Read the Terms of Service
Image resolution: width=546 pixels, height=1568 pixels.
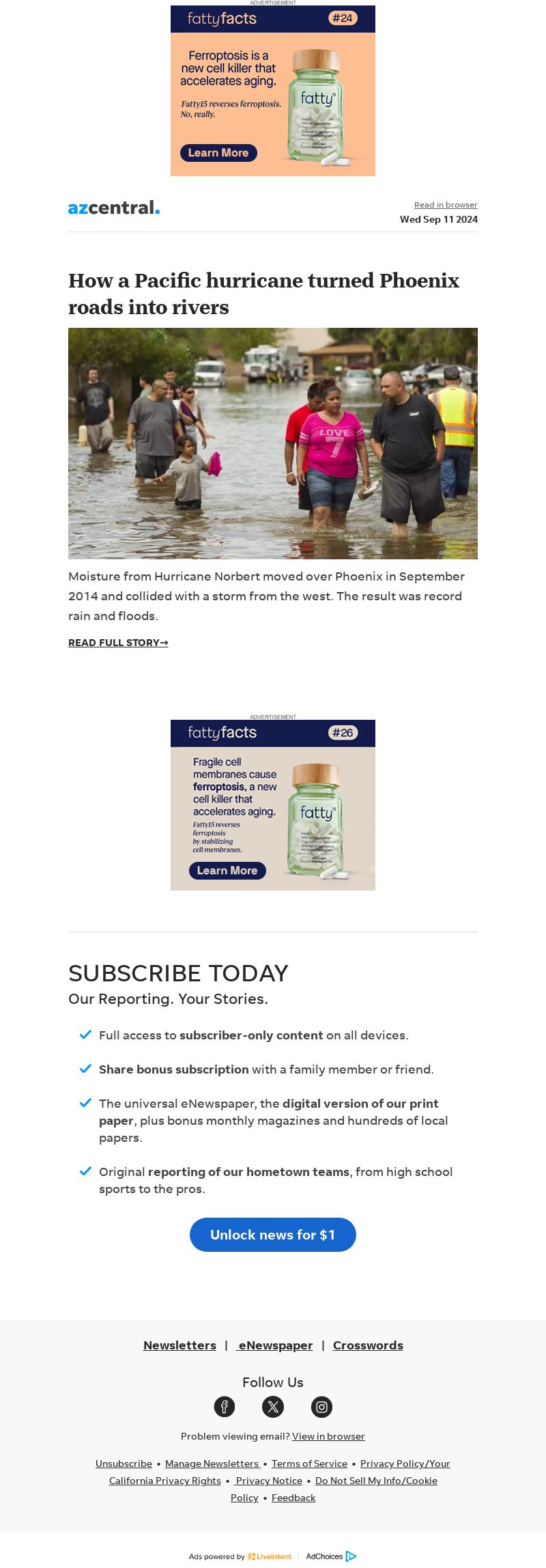click(x=309, y=1464)
